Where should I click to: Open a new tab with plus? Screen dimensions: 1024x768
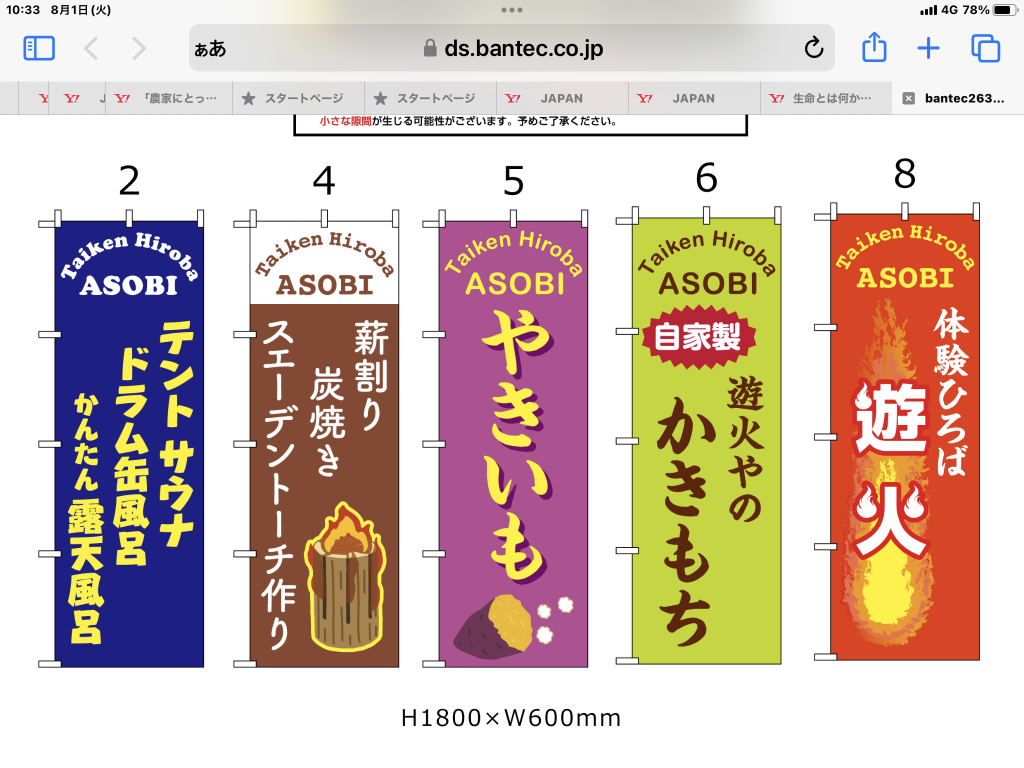928,48
